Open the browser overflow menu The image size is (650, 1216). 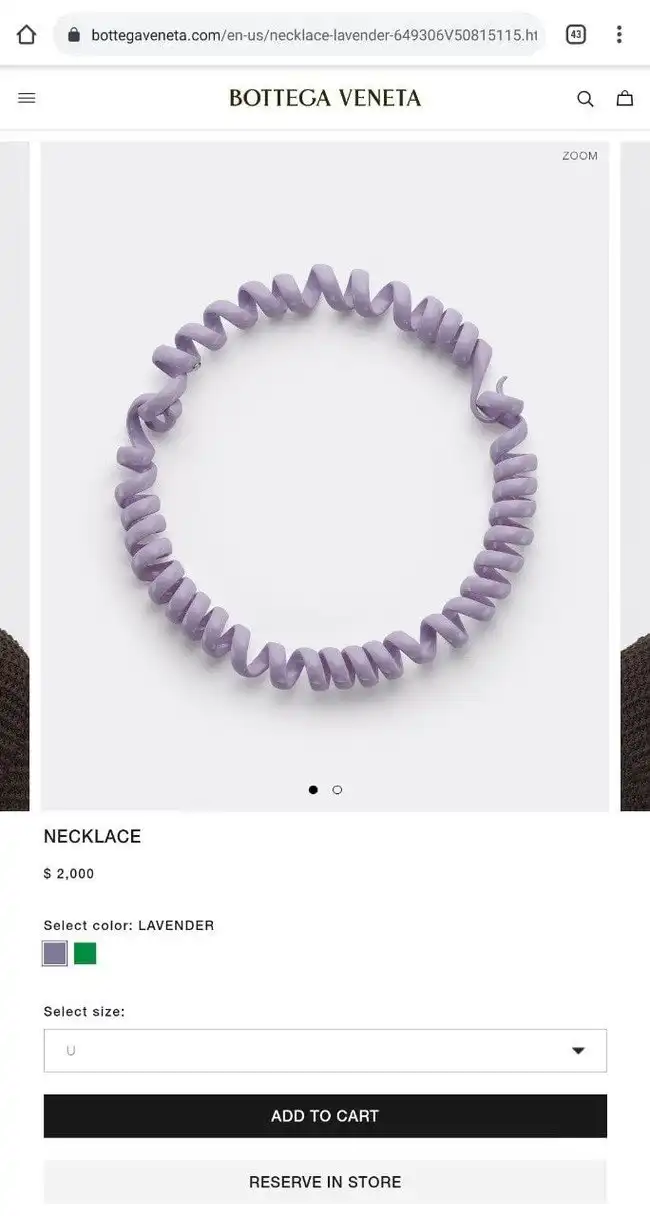pyautogui.click(x=619, y=35)
